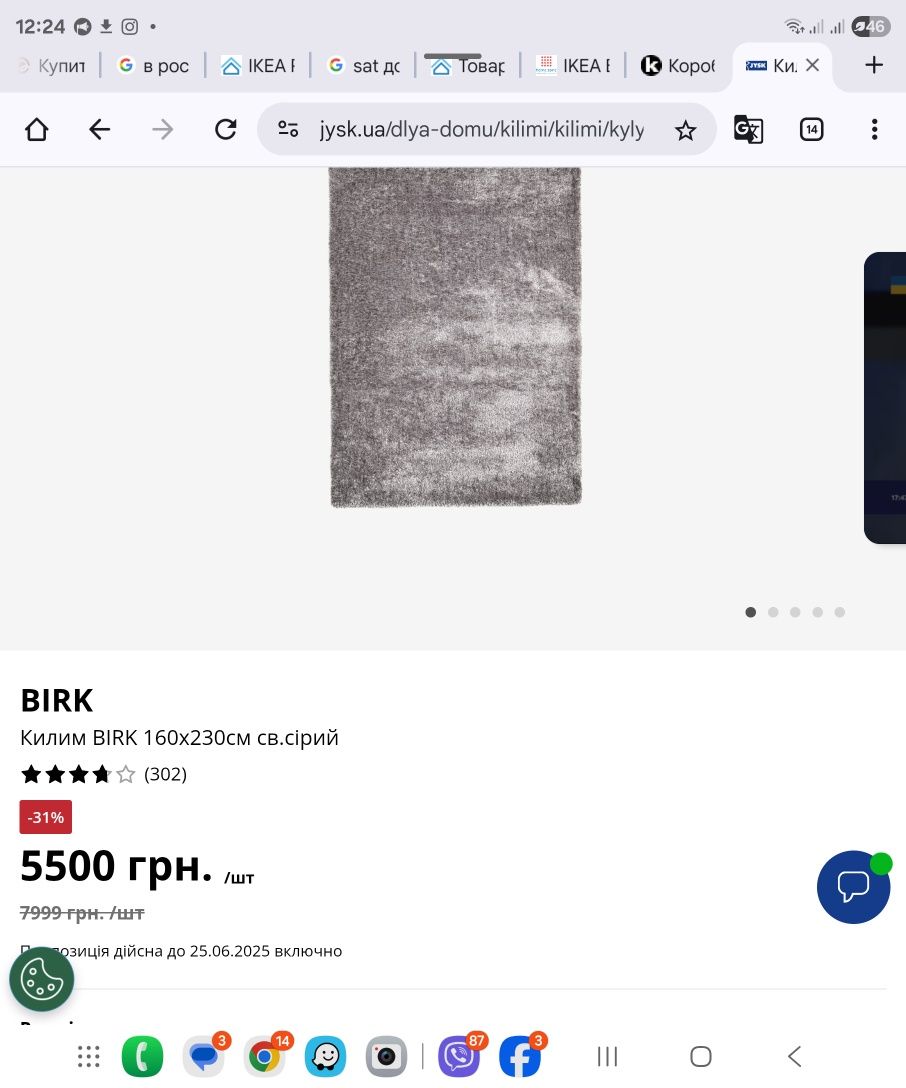The image size is (906, 1088).
Task: Open a new browser tab
Action: point(874,65)
